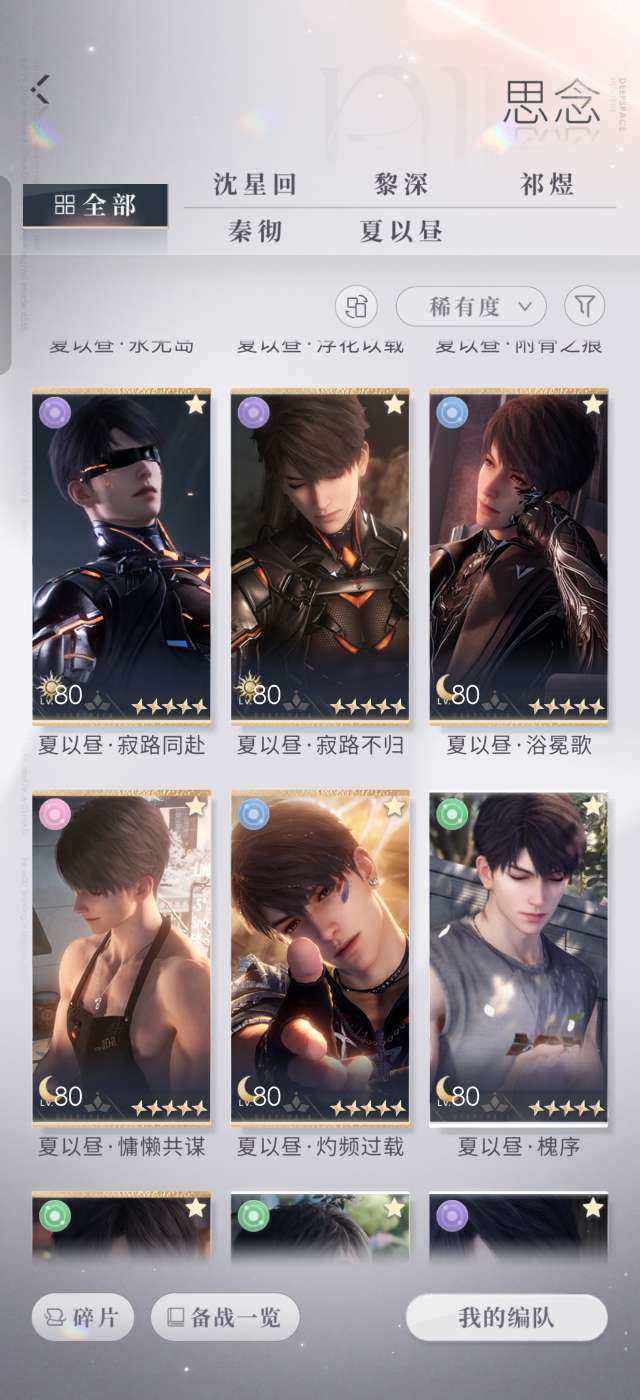
Task: Open the funnel filter options
Action: pos(585,306)
